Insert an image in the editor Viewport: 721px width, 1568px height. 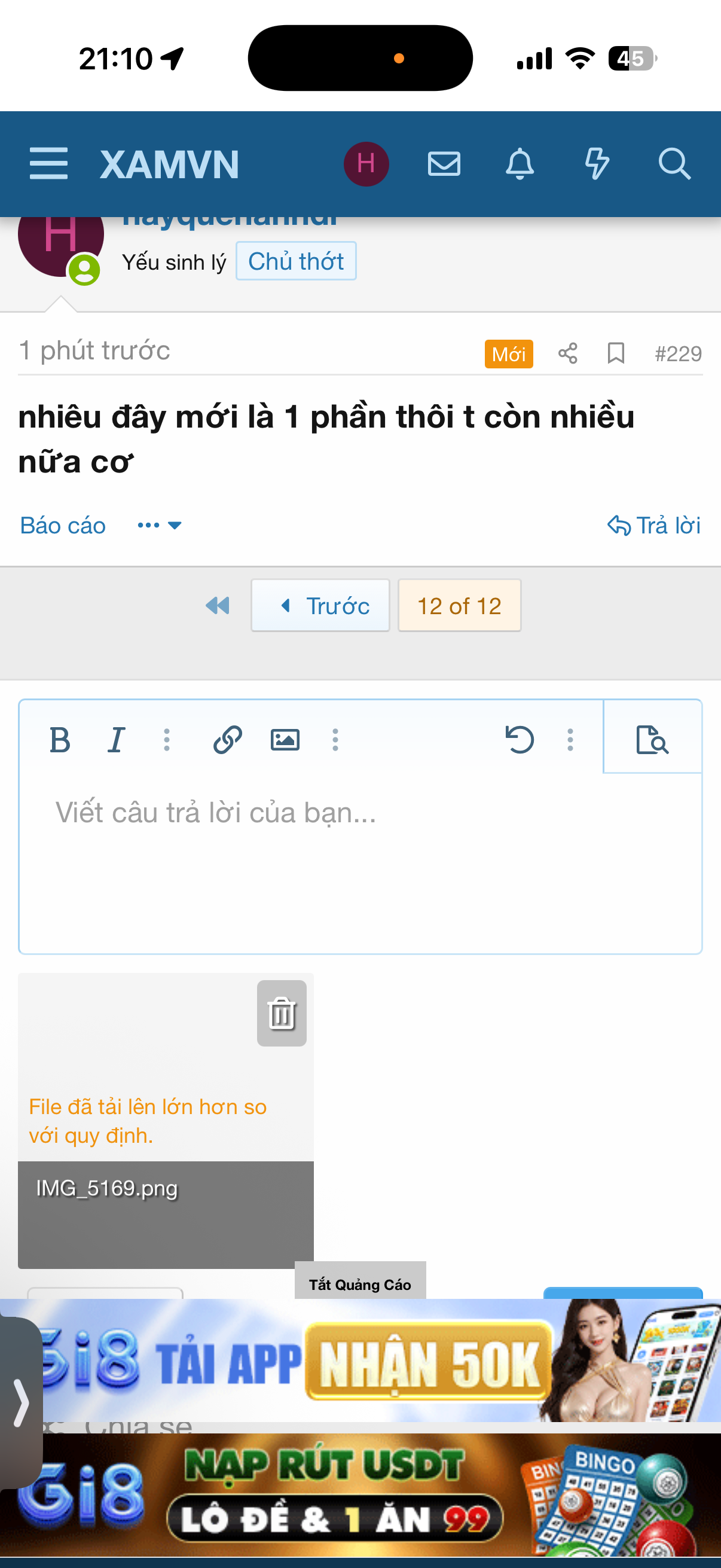click(285, 740)
